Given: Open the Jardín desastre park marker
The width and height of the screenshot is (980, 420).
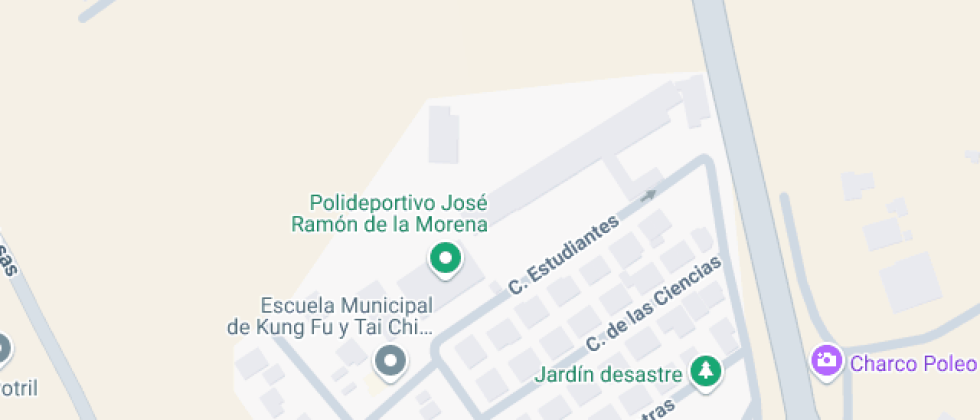Looking at the screenshot, I should [706, 373].
